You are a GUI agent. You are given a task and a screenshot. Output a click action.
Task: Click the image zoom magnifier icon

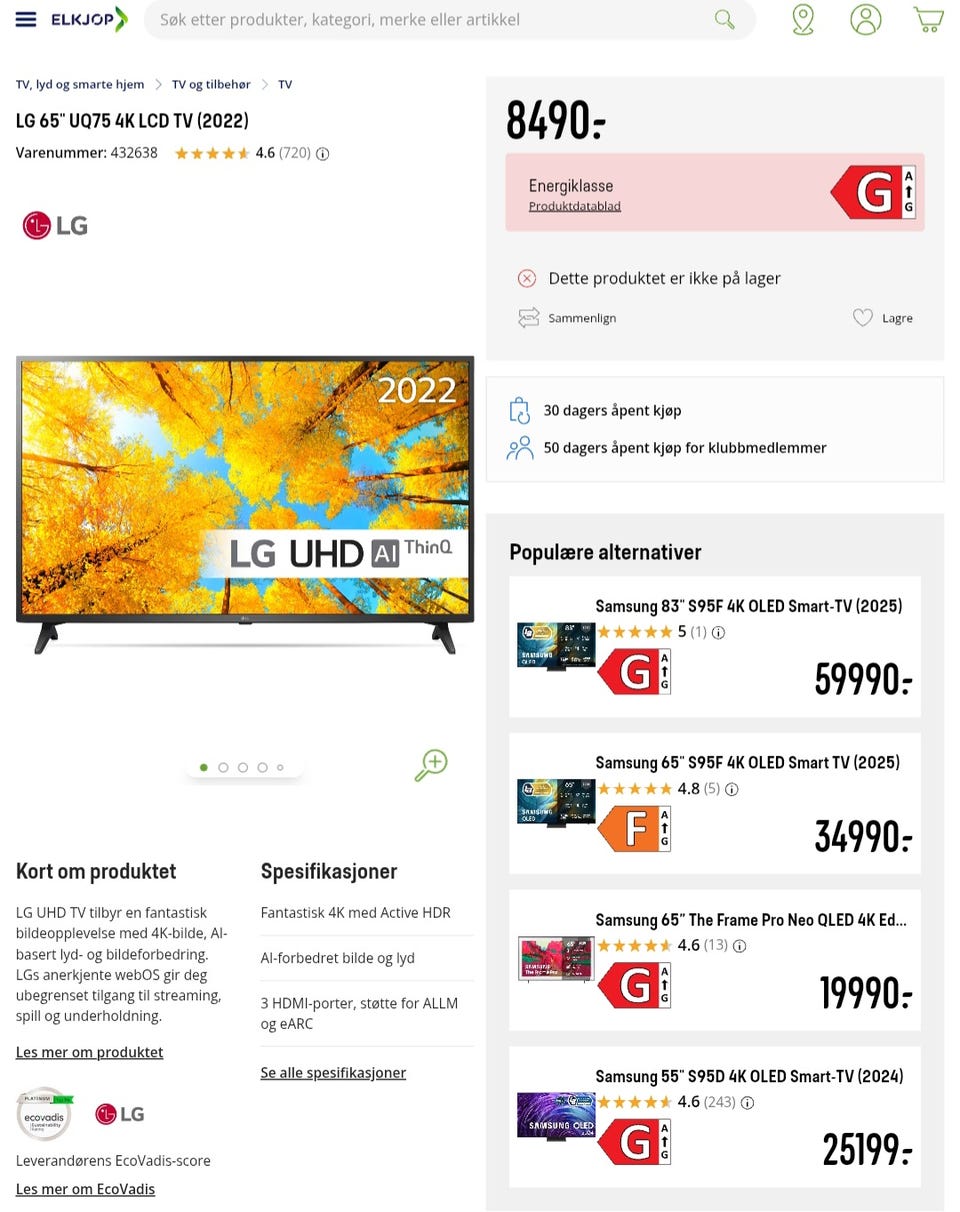pos(430,765)
